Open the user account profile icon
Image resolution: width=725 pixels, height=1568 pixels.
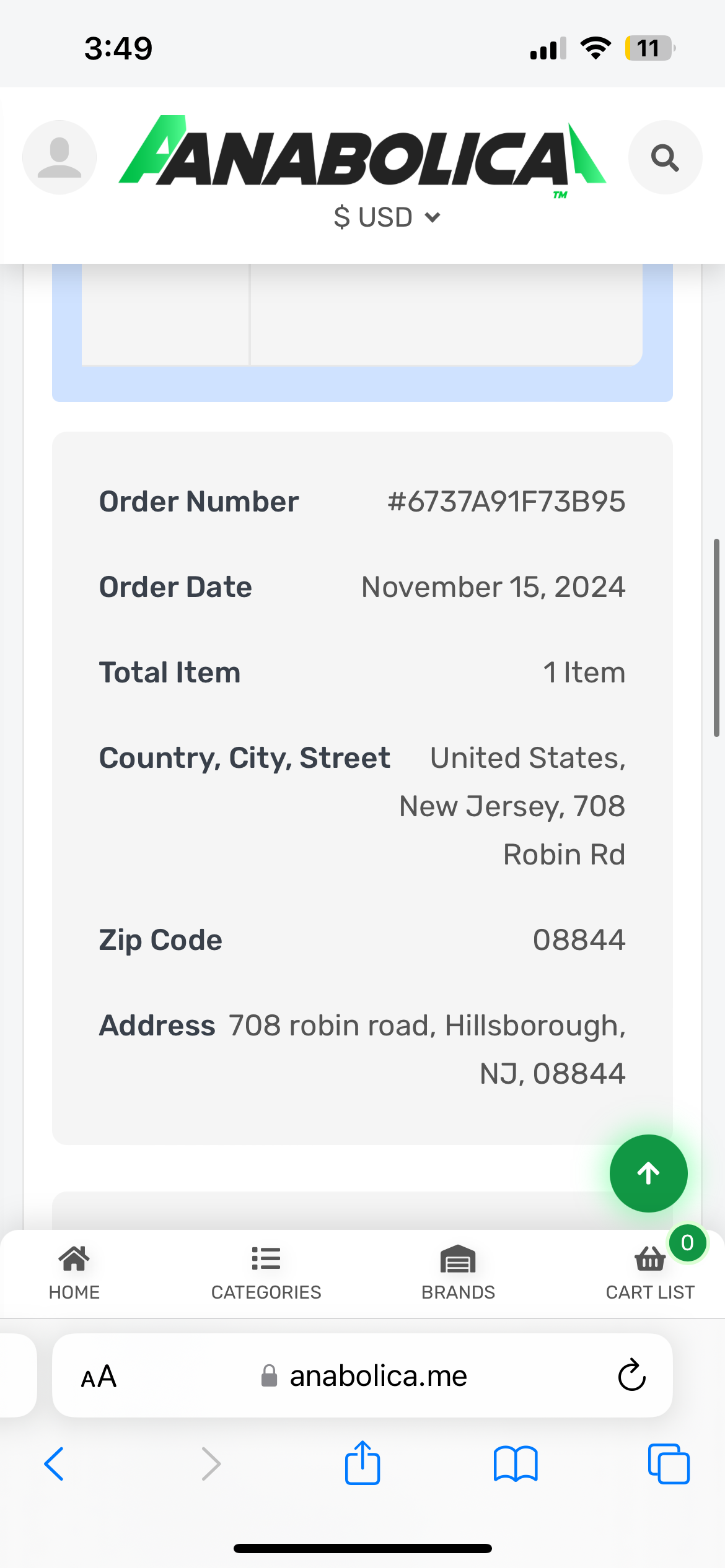[x=59, y=157]
